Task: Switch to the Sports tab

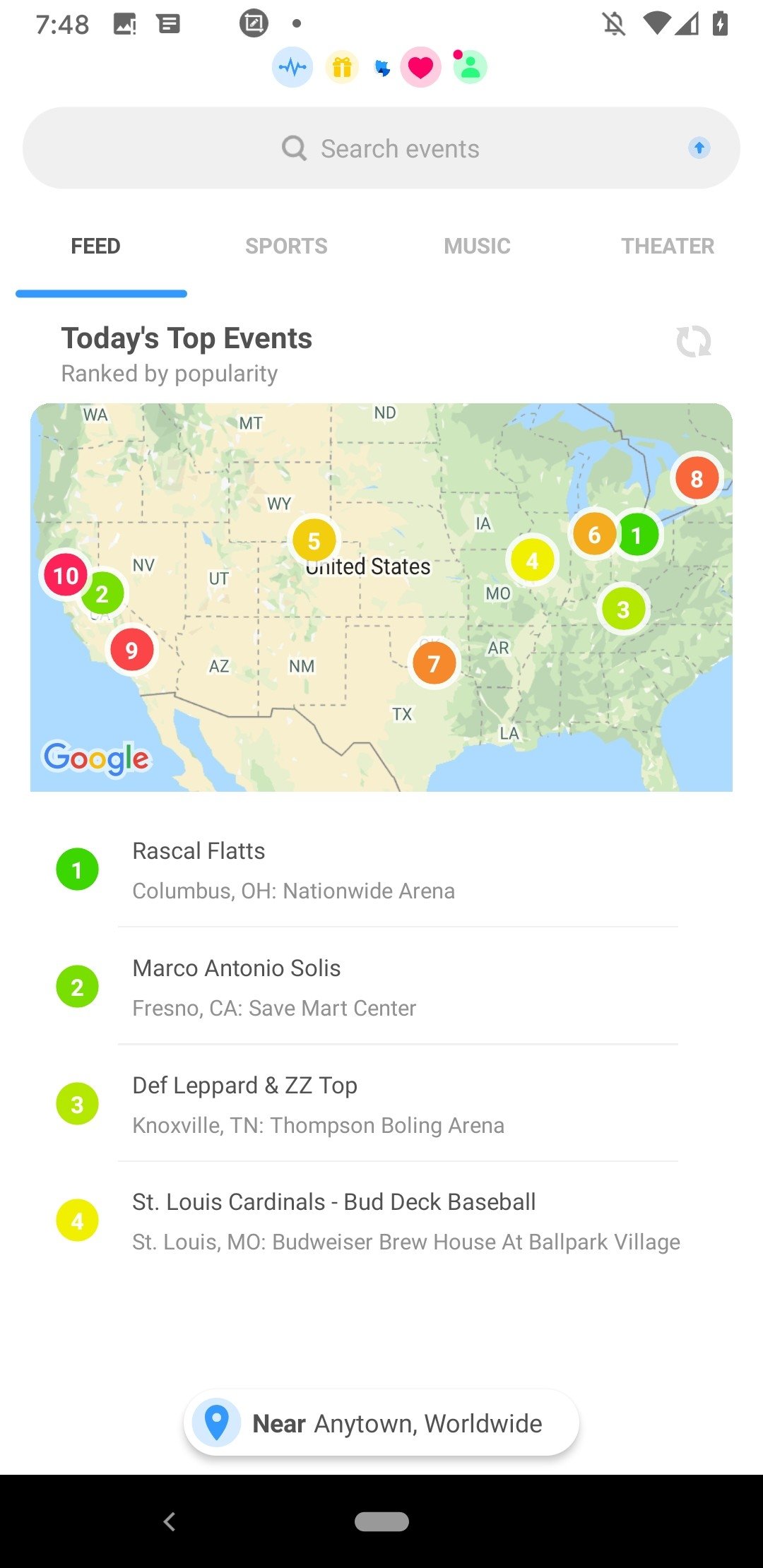Action: [286, 247]
